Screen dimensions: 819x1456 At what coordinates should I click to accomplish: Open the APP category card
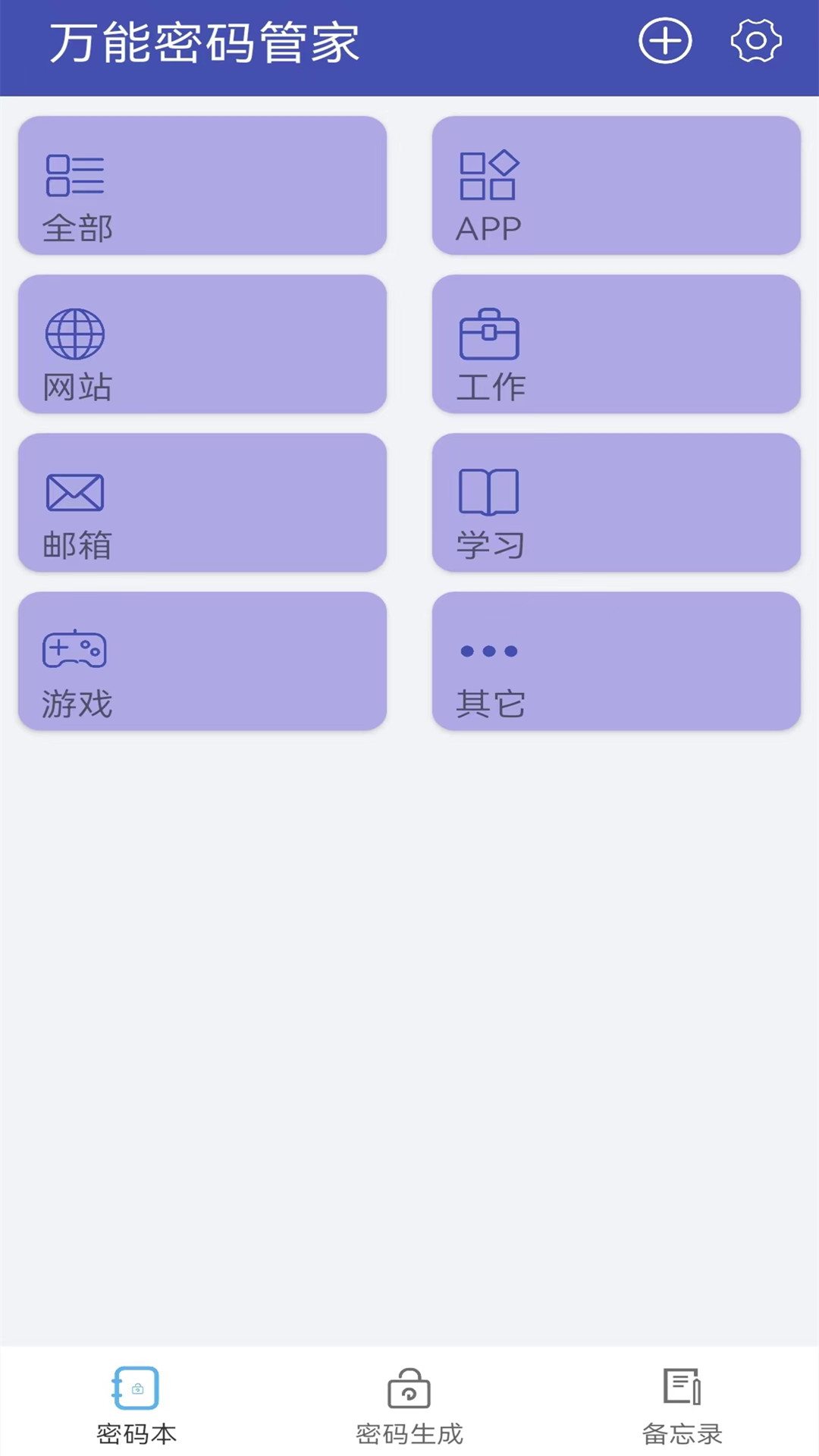pyautogui.click(x=616, y=186)
